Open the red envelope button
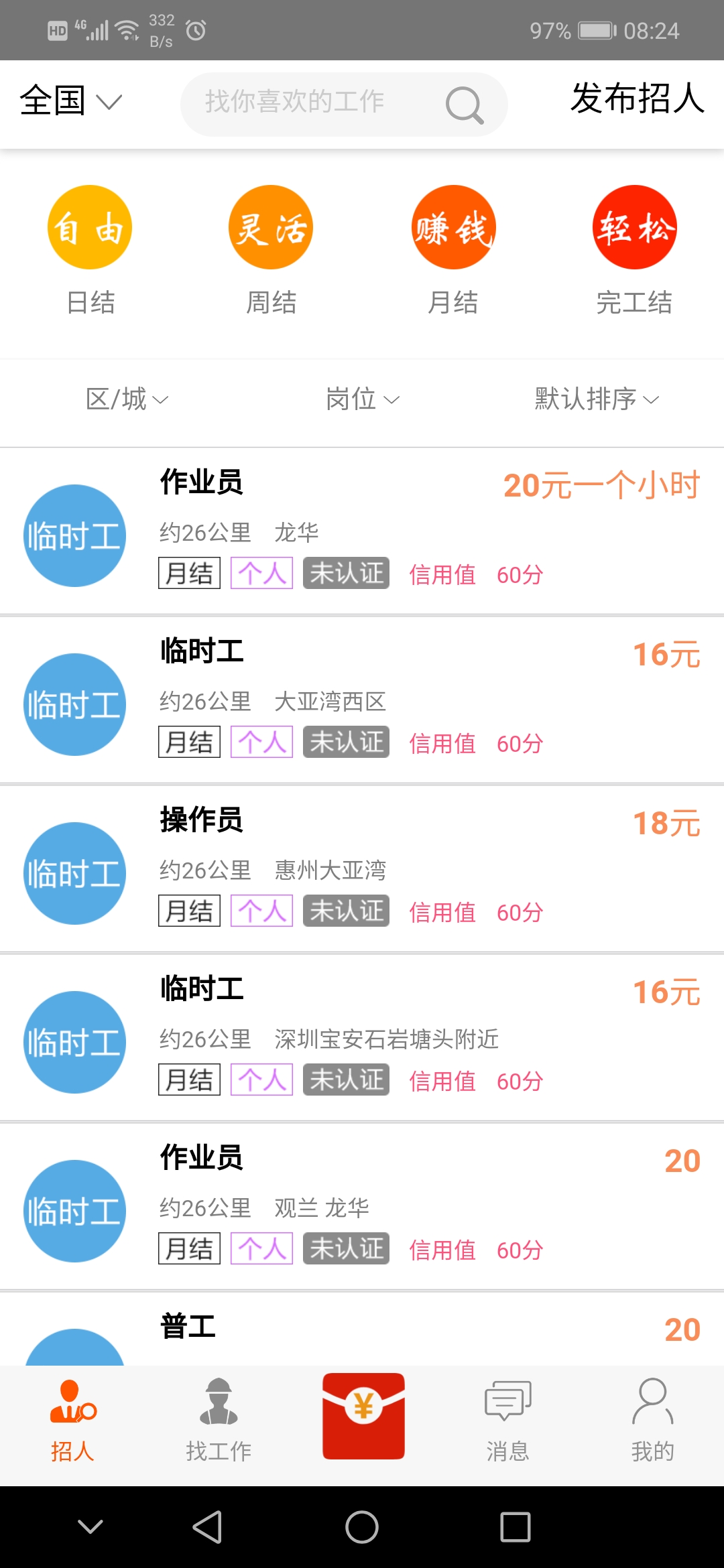This screenshot has width=724, height=1568. click(x=363, y=1415)
